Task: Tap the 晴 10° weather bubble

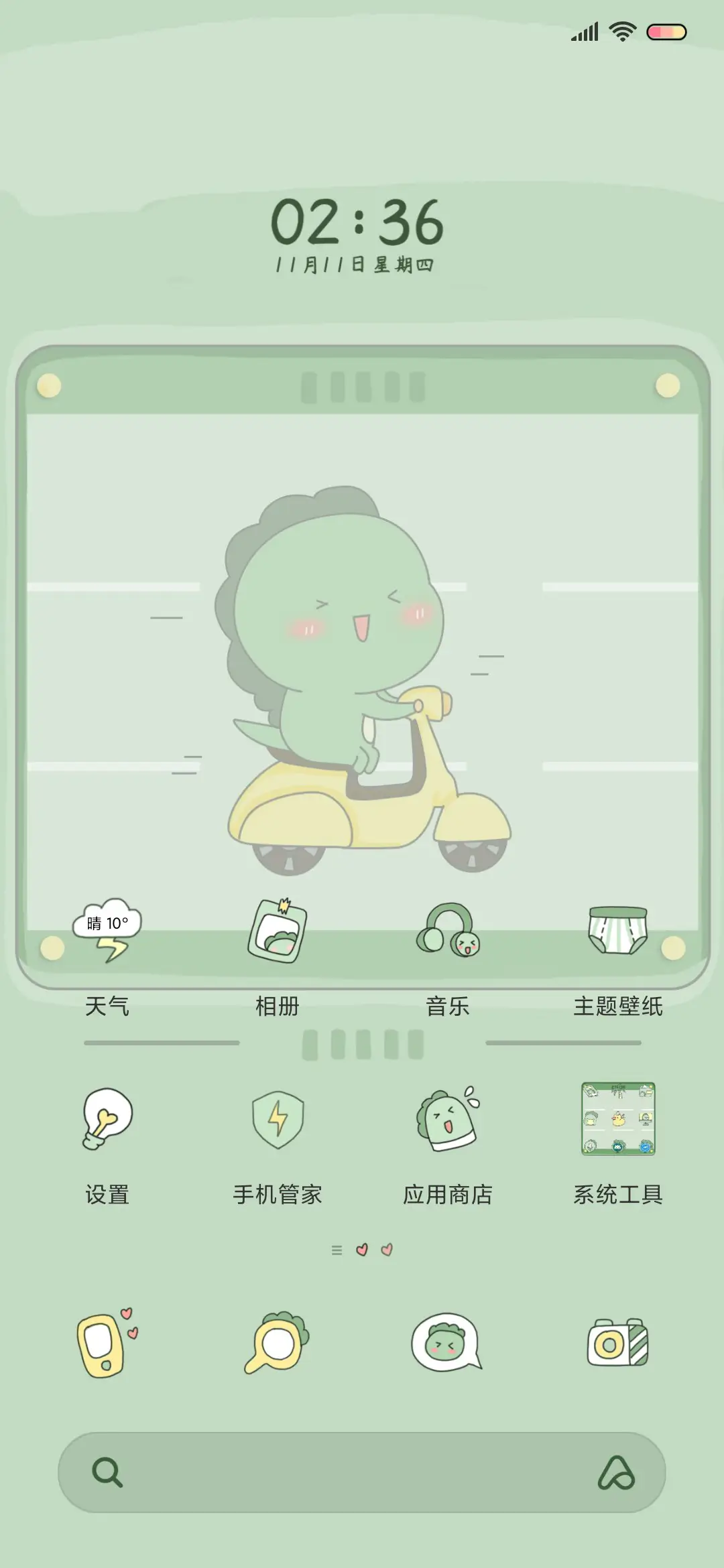Action: click(106, 922)
